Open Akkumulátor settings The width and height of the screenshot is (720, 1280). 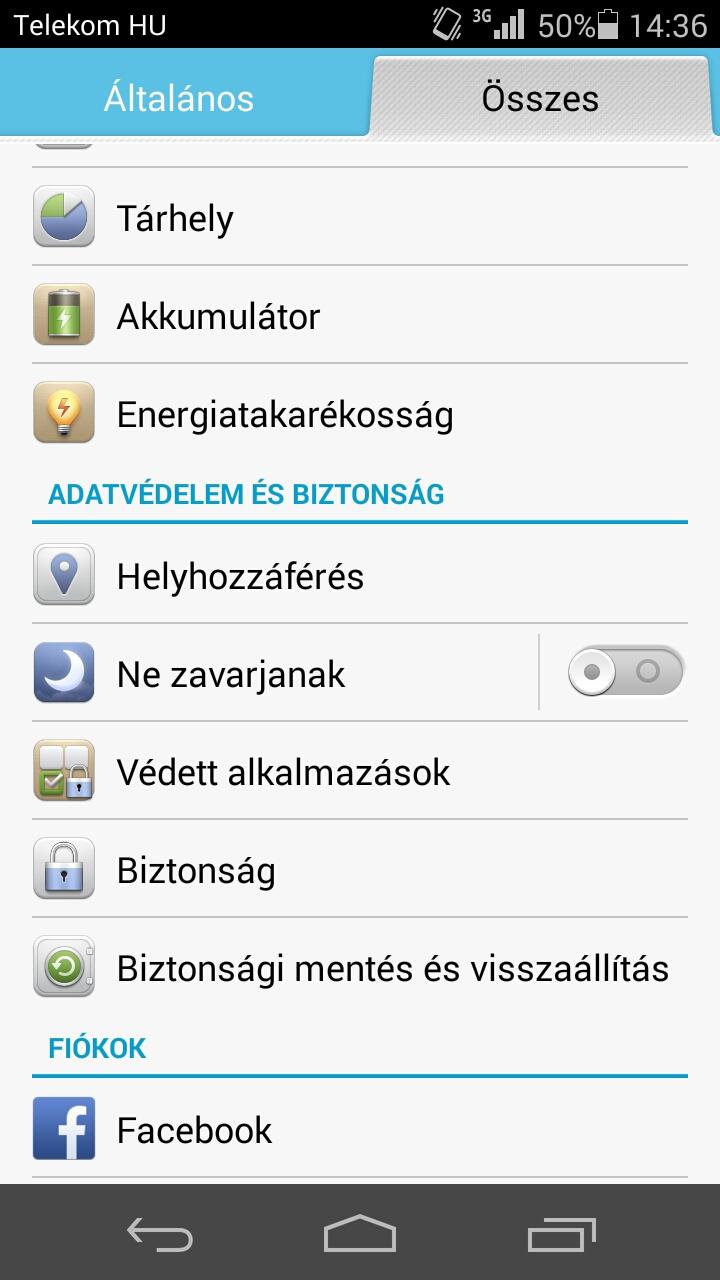[x=360, y=315]
